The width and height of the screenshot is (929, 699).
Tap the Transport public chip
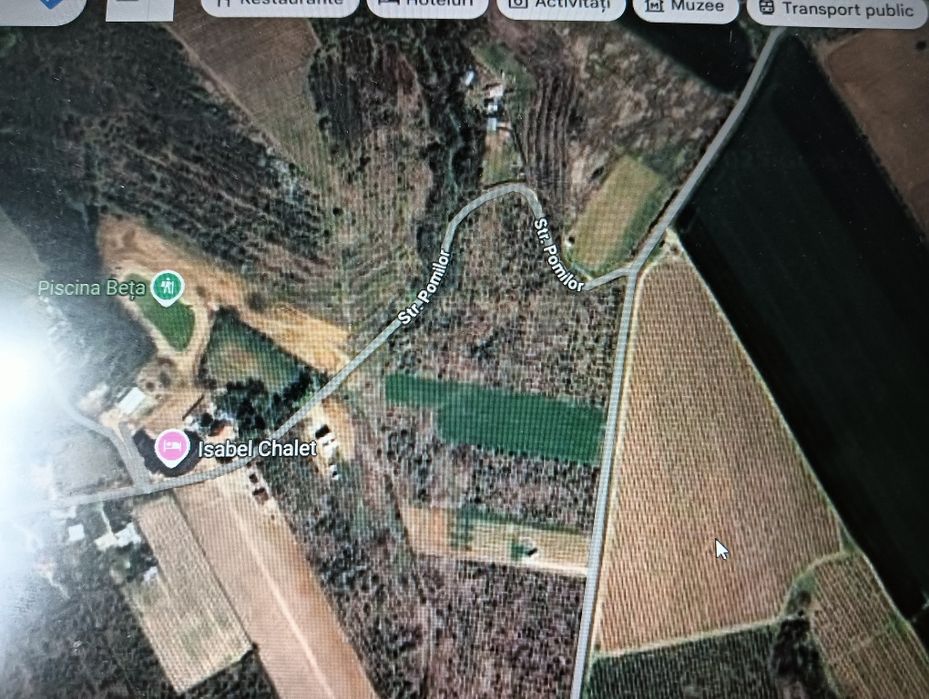click(835, 10)
